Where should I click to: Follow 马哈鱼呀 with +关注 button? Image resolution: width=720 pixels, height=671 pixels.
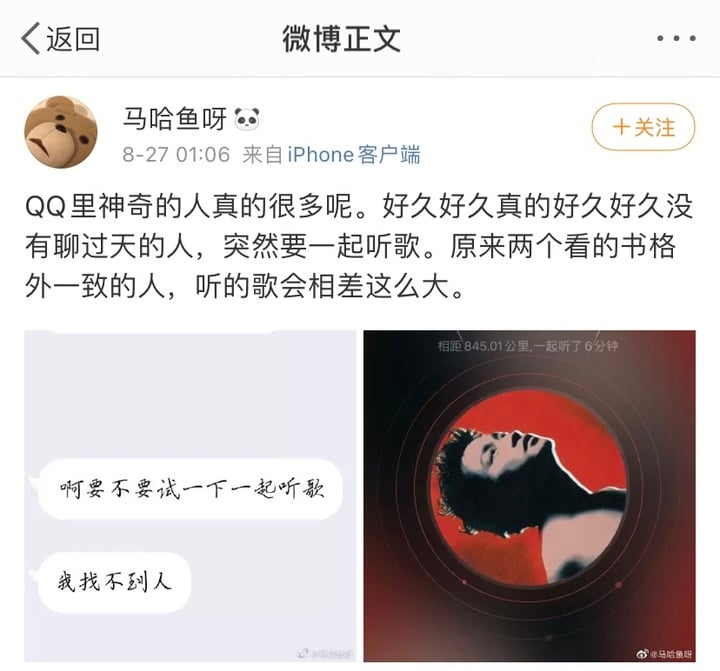click(643, 128)
